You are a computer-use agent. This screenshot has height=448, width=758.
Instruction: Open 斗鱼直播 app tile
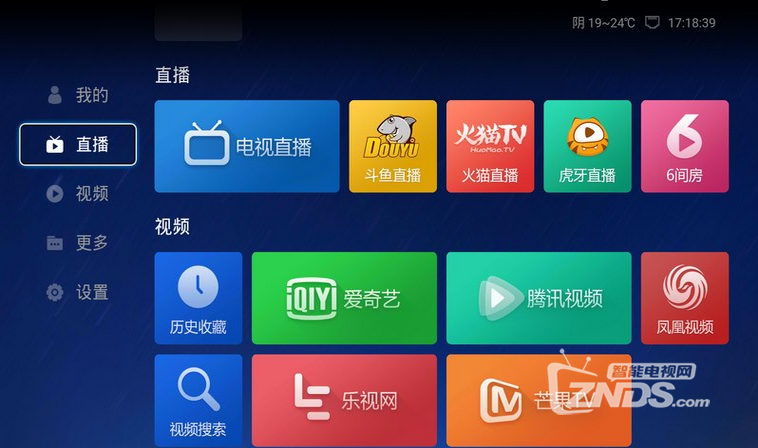pos(392,146)
